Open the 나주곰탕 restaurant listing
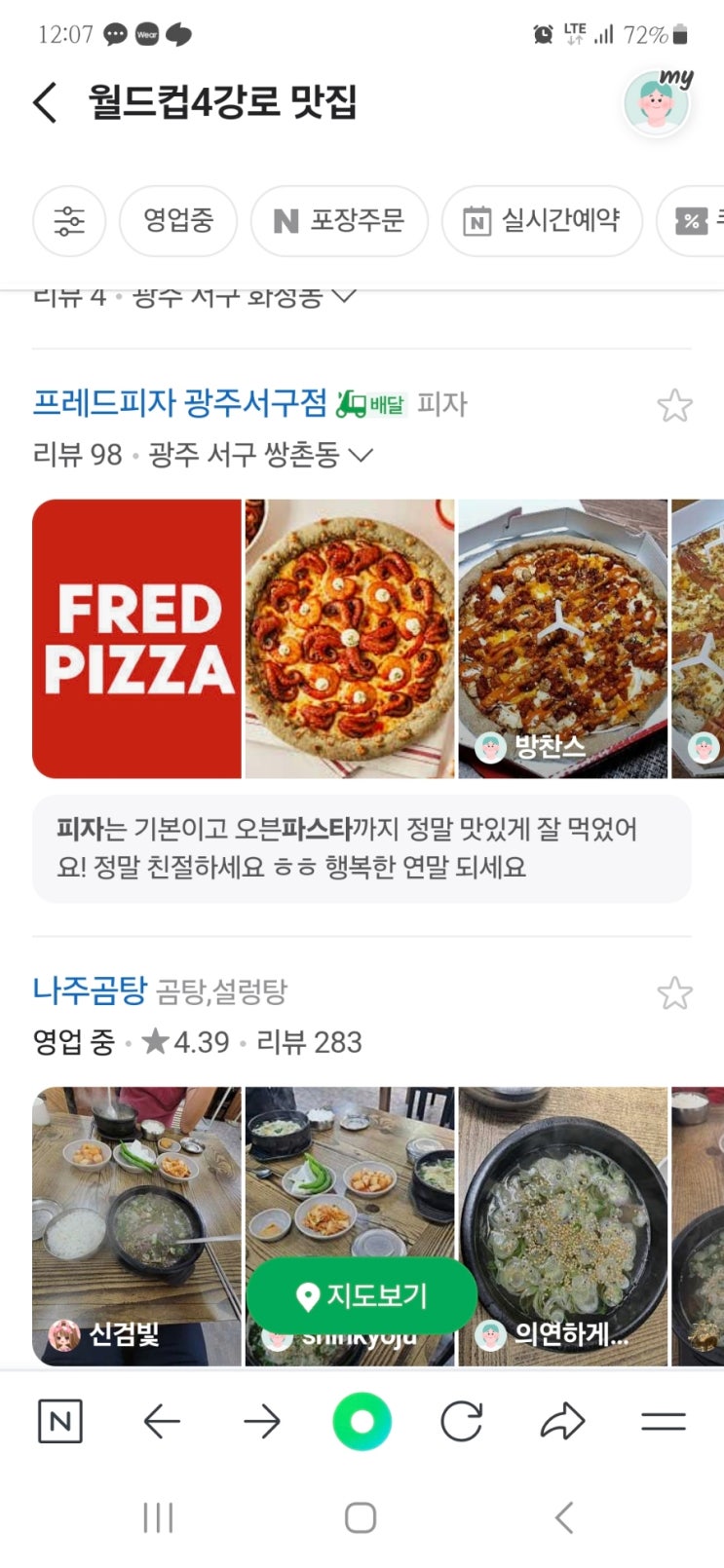The image size is (724, 1568). (90, 990)
